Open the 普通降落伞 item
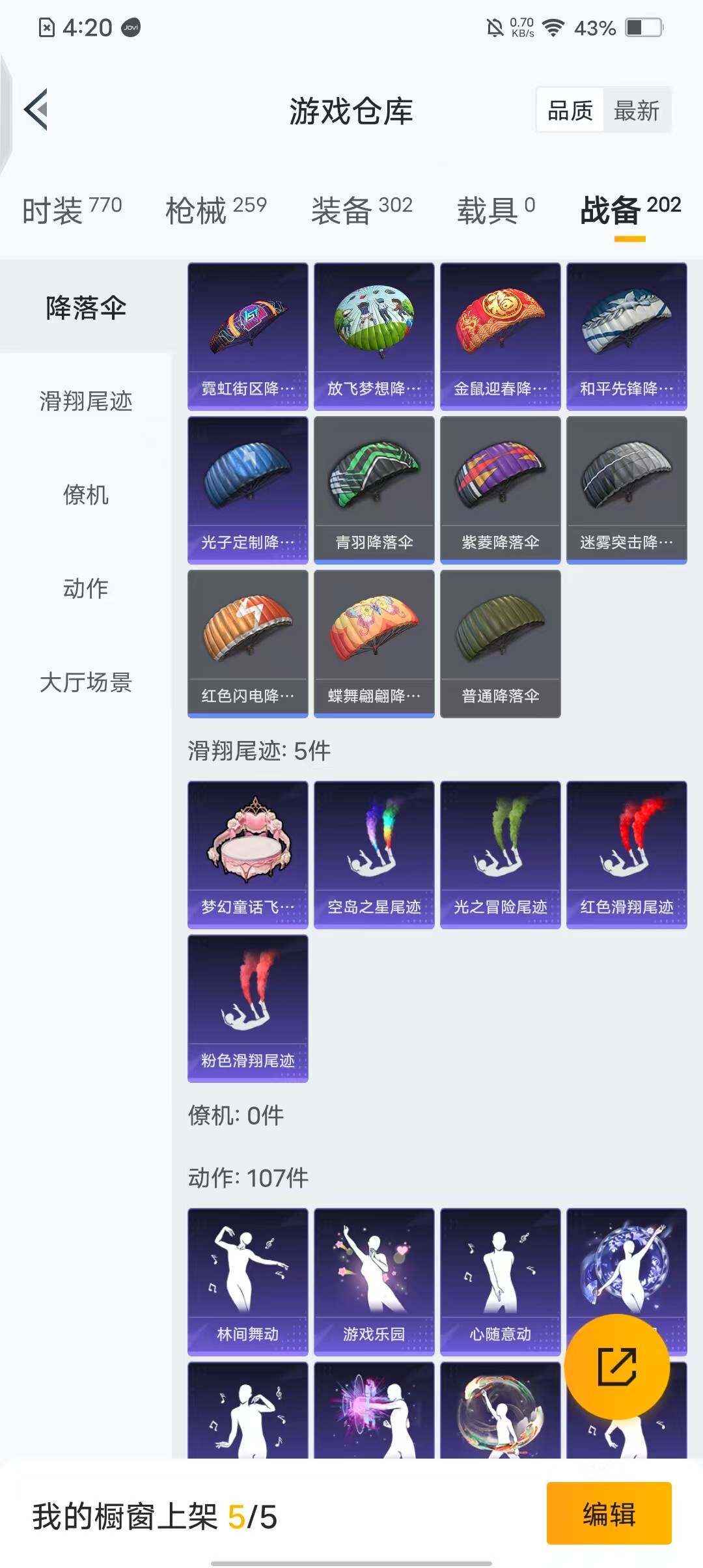The width and height of the screenshot is (703, 1568). pos(500,643)
